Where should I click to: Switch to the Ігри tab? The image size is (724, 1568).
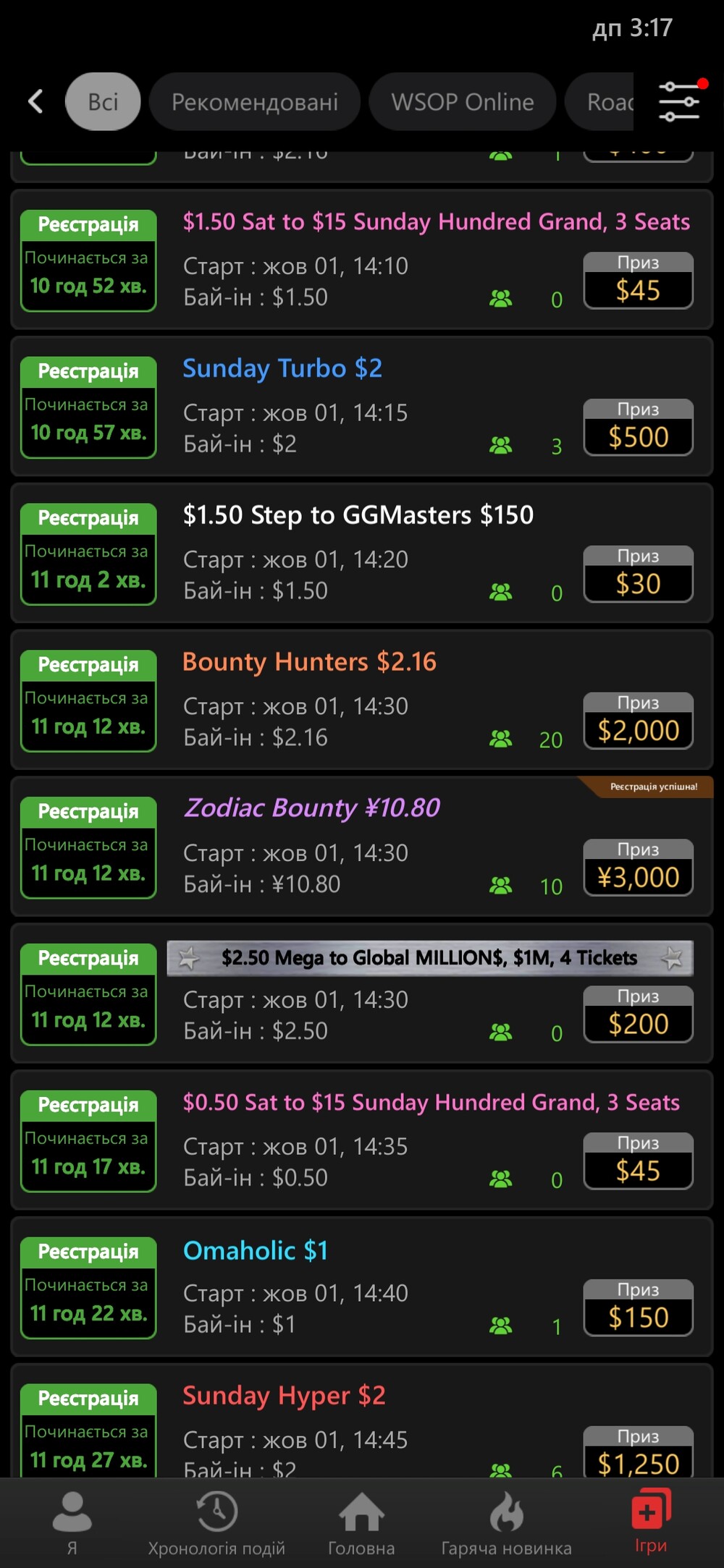651,1522
